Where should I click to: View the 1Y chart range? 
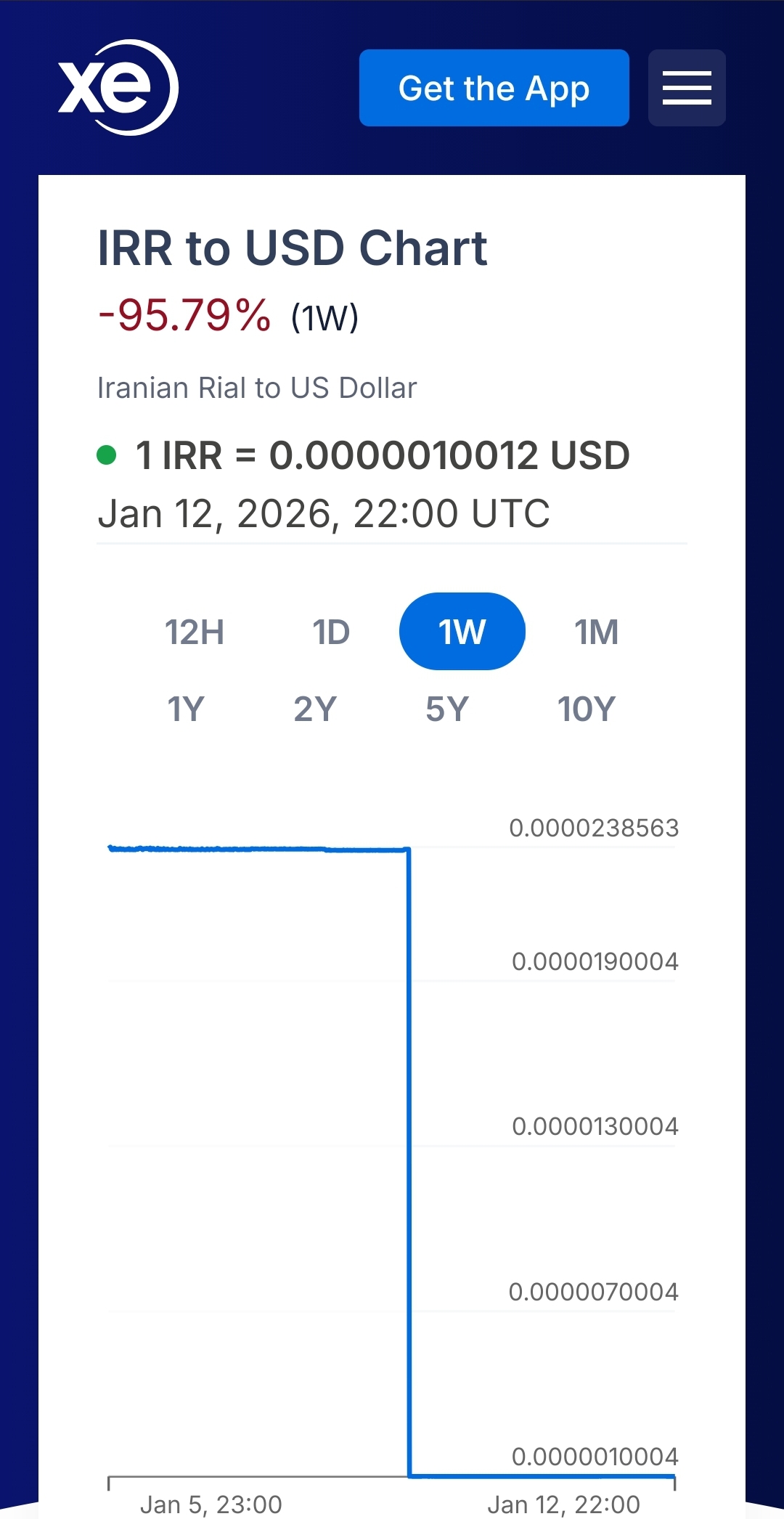coord(186,709)
